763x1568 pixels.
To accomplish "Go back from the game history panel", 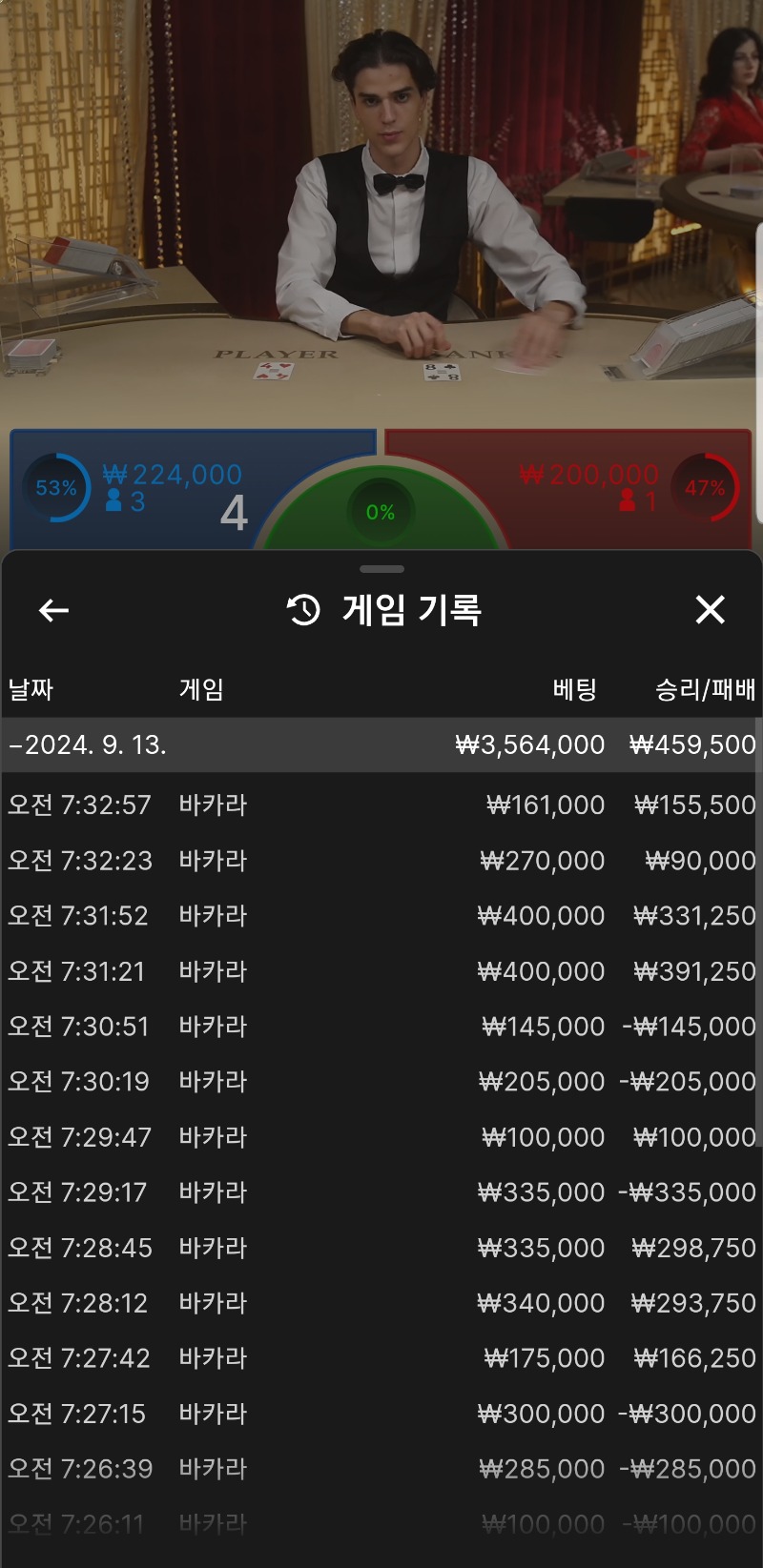I will pyautogui.click(x=53, y=610).
